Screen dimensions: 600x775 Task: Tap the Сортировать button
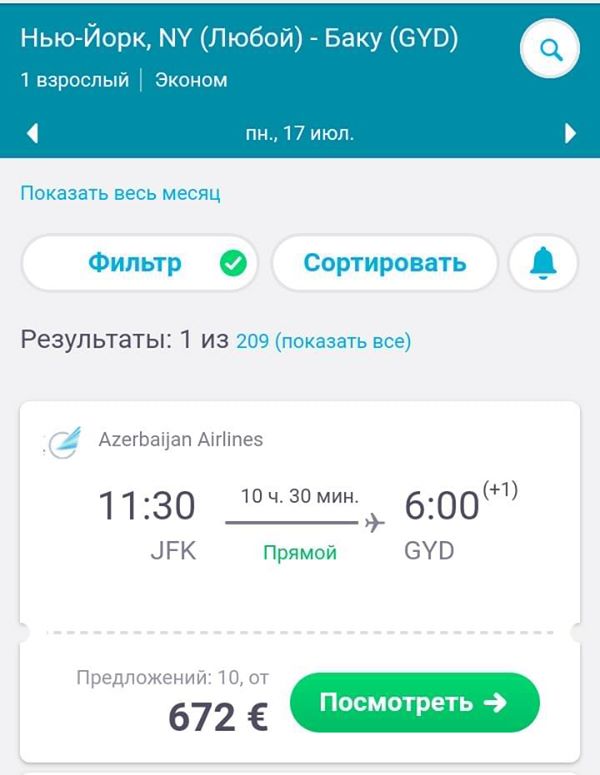(384, 264)
